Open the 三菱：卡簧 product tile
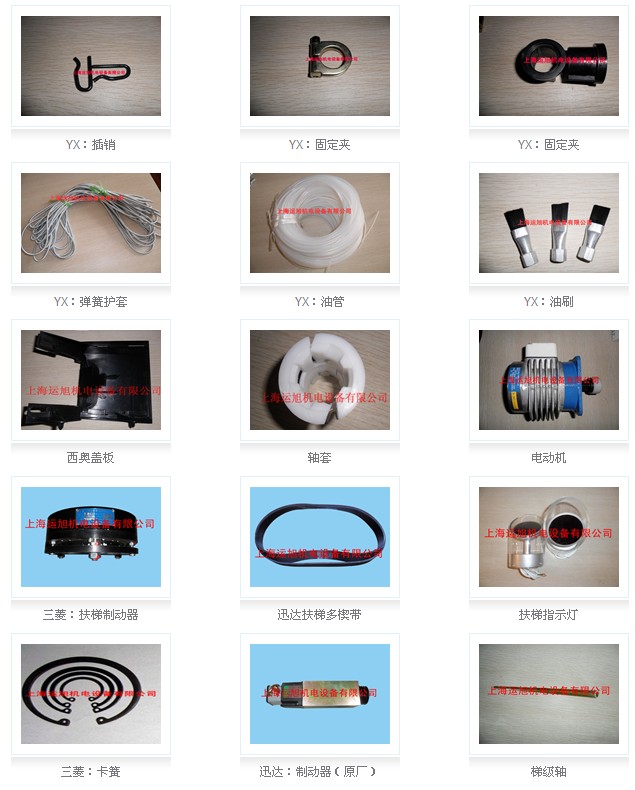This screenshot has width=635, height=790. click(91, 694)
